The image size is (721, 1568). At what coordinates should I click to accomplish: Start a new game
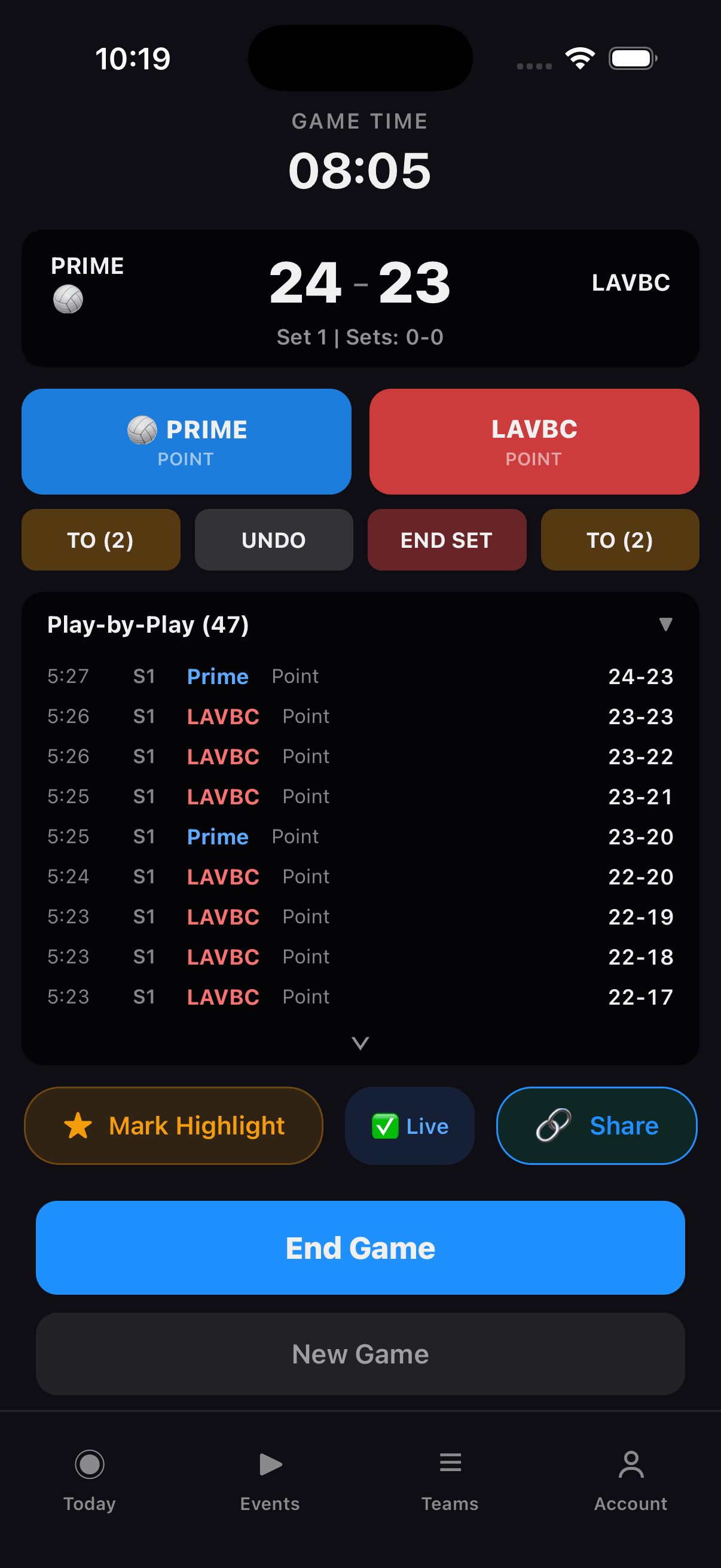pyautogui.click(x=360, y=1354)
